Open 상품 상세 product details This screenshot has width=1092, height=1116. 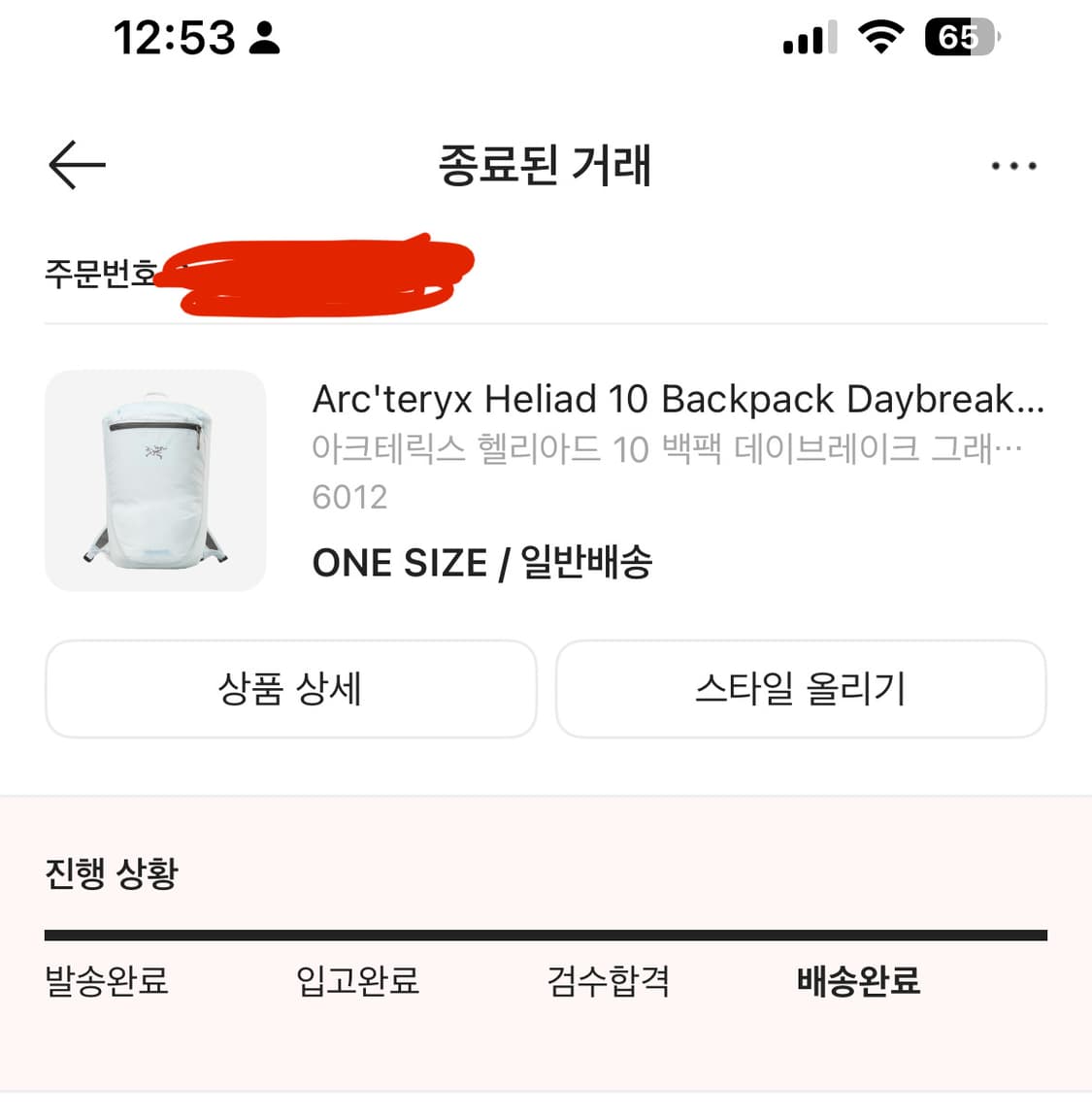[291, 689]
